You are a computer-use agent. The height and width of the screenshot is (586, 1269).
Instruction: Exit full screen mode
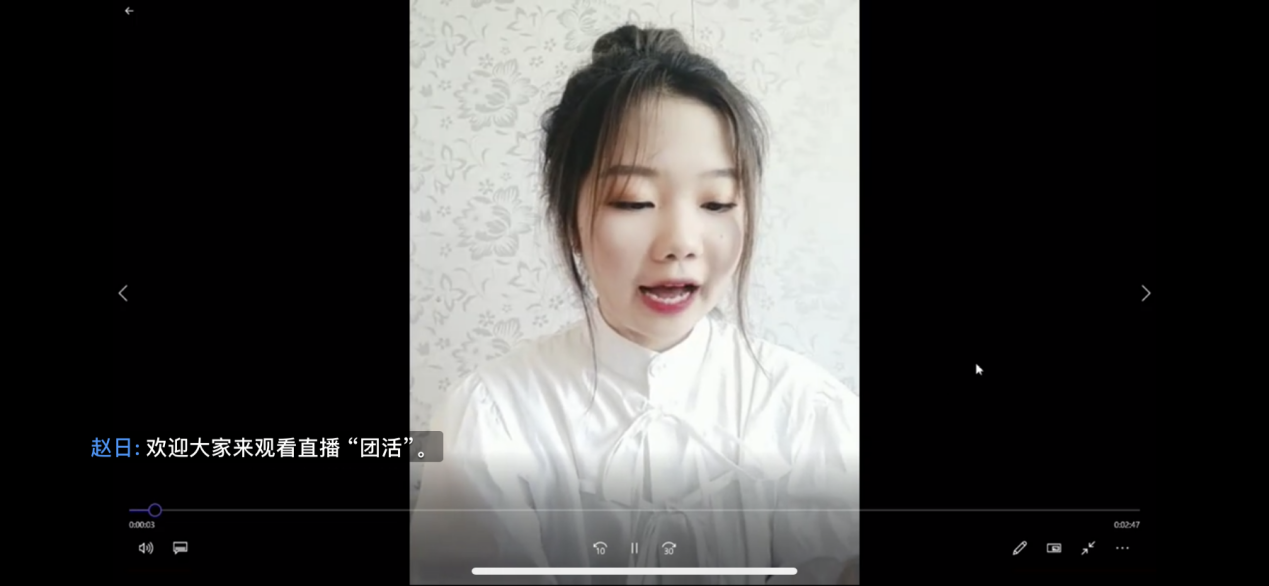point(1088,548)
